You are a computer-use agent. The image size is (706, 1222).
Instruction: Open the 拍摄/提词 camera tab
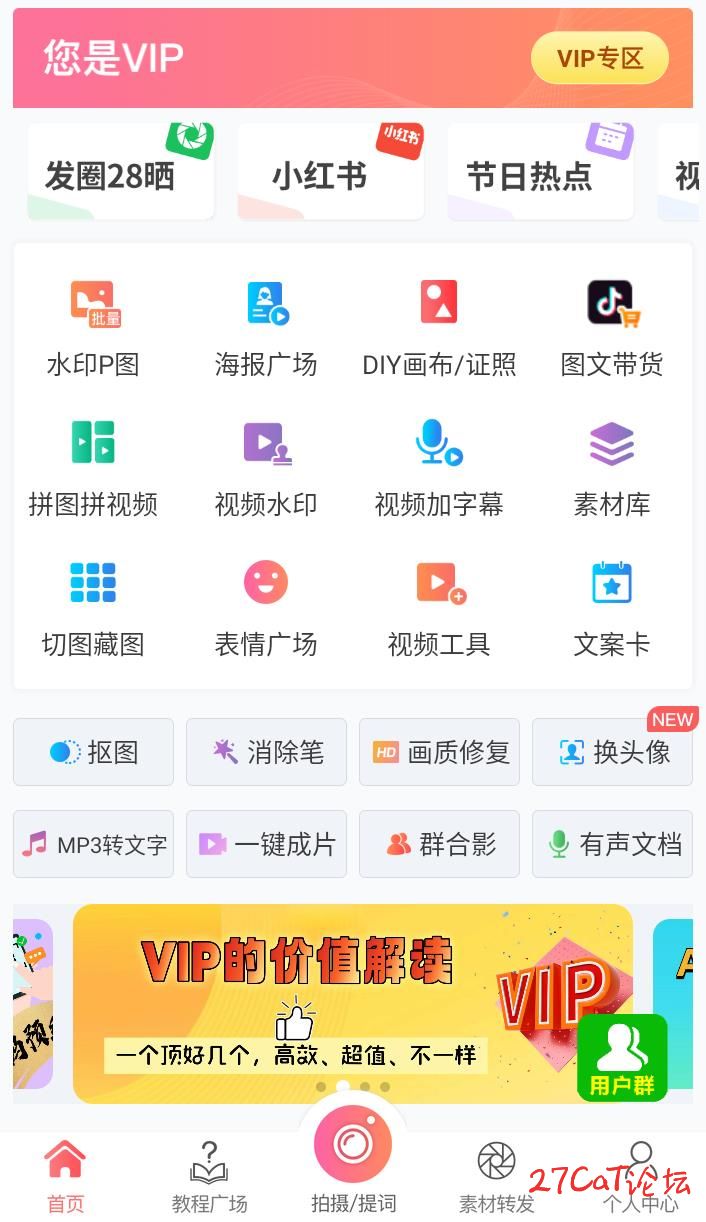(353, 1158)
